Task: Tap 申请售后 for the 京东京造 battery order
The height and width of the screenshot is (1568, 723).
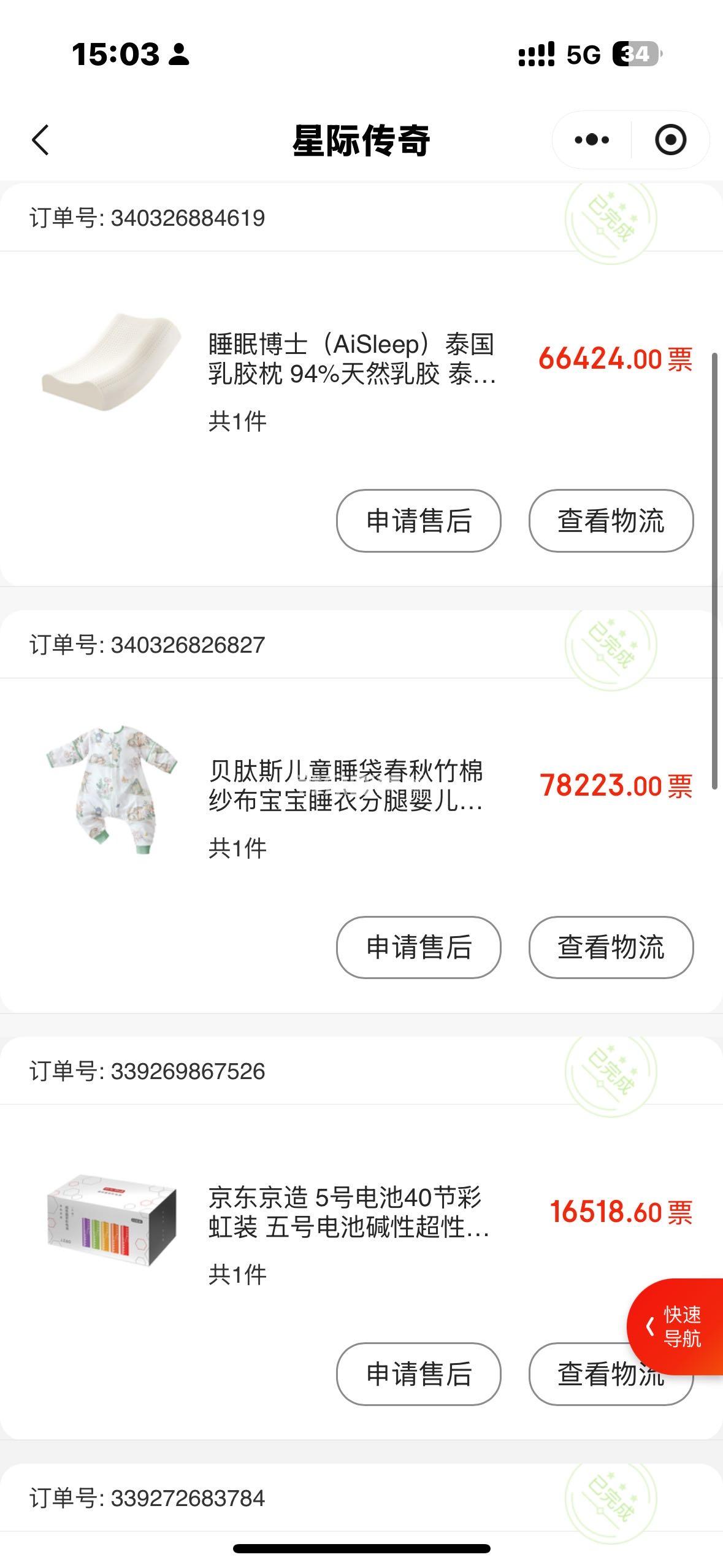Action: click(x=418, y=1374)
